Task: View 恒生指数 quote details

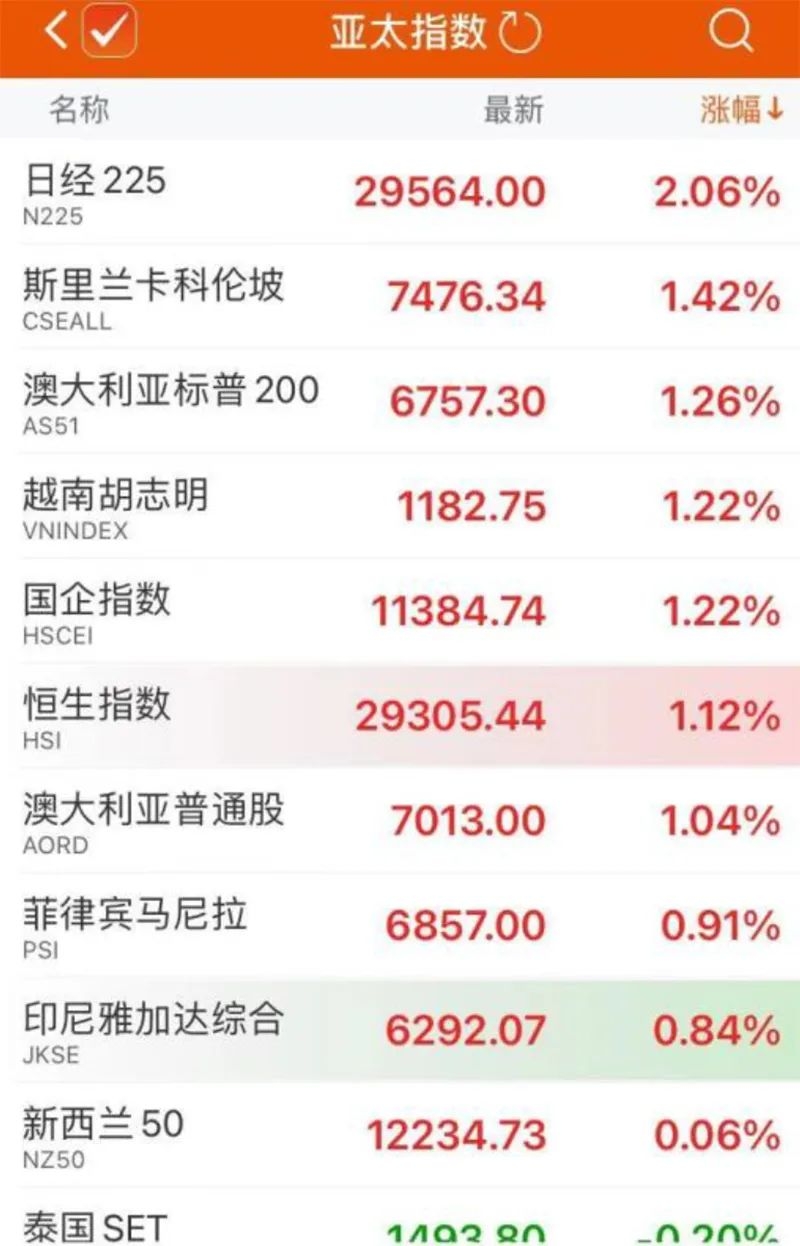Action: tap(400, 716)
